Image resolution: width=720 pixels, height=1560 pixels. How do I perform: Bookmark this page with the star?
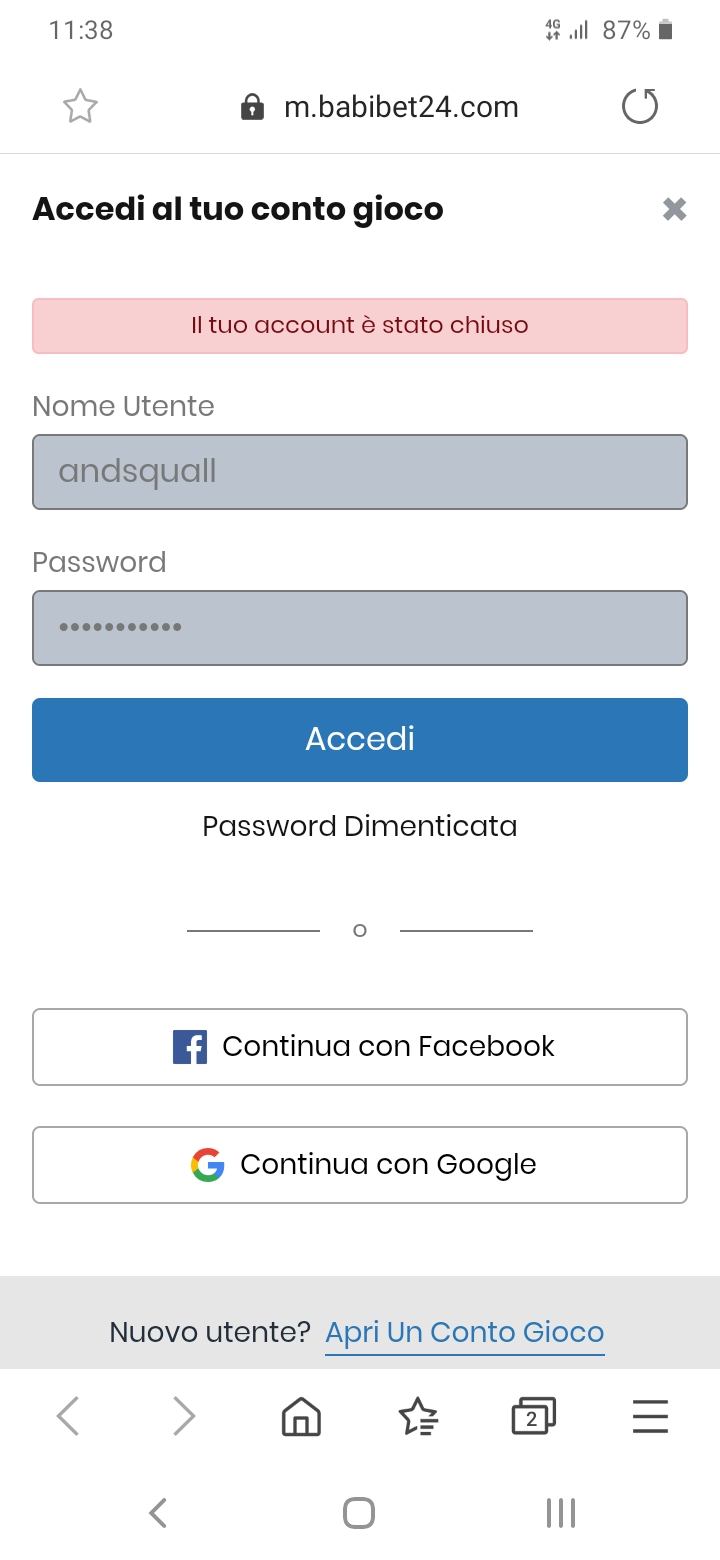[x=80, y=106]
